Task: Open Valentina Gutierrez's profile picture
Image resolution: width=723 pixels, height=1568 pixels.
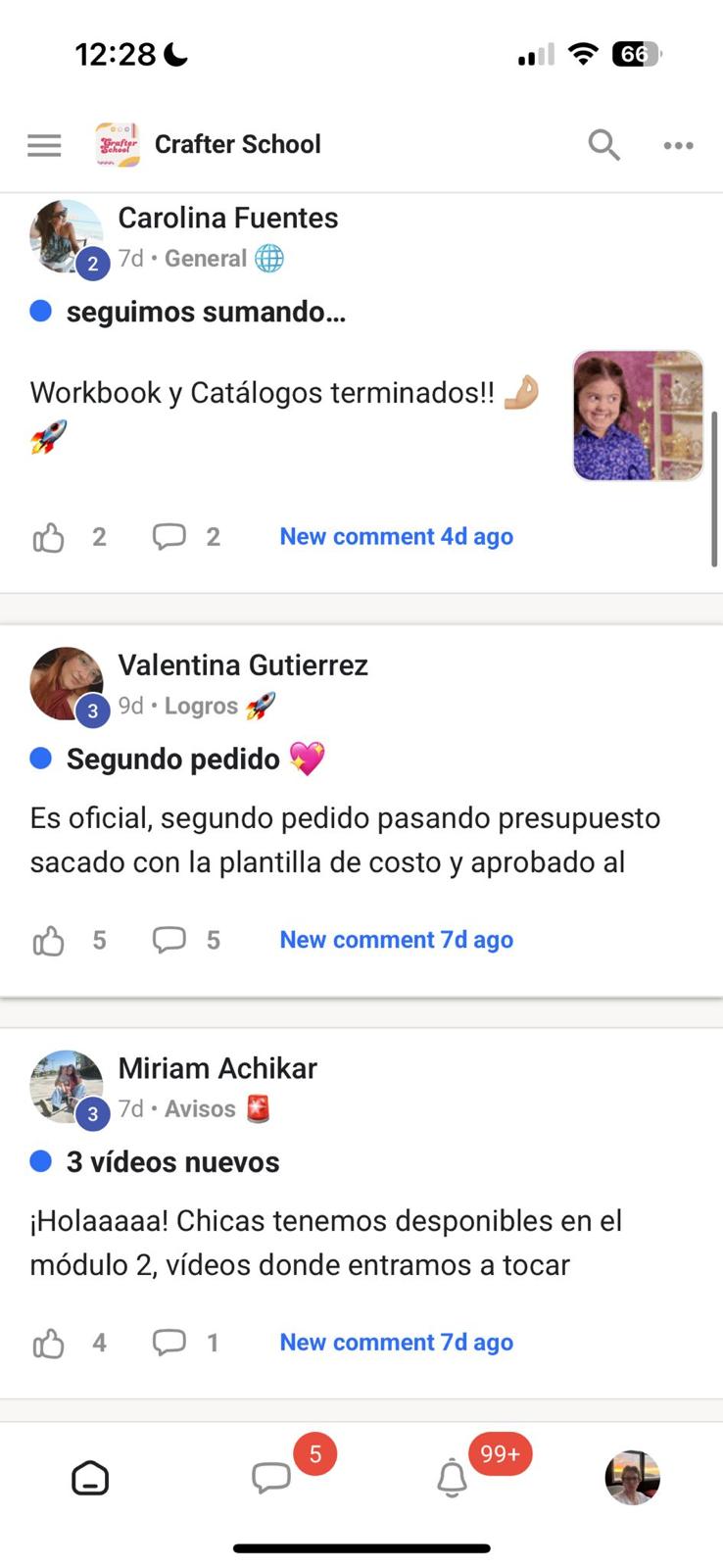Action: (x=67, y=683)
